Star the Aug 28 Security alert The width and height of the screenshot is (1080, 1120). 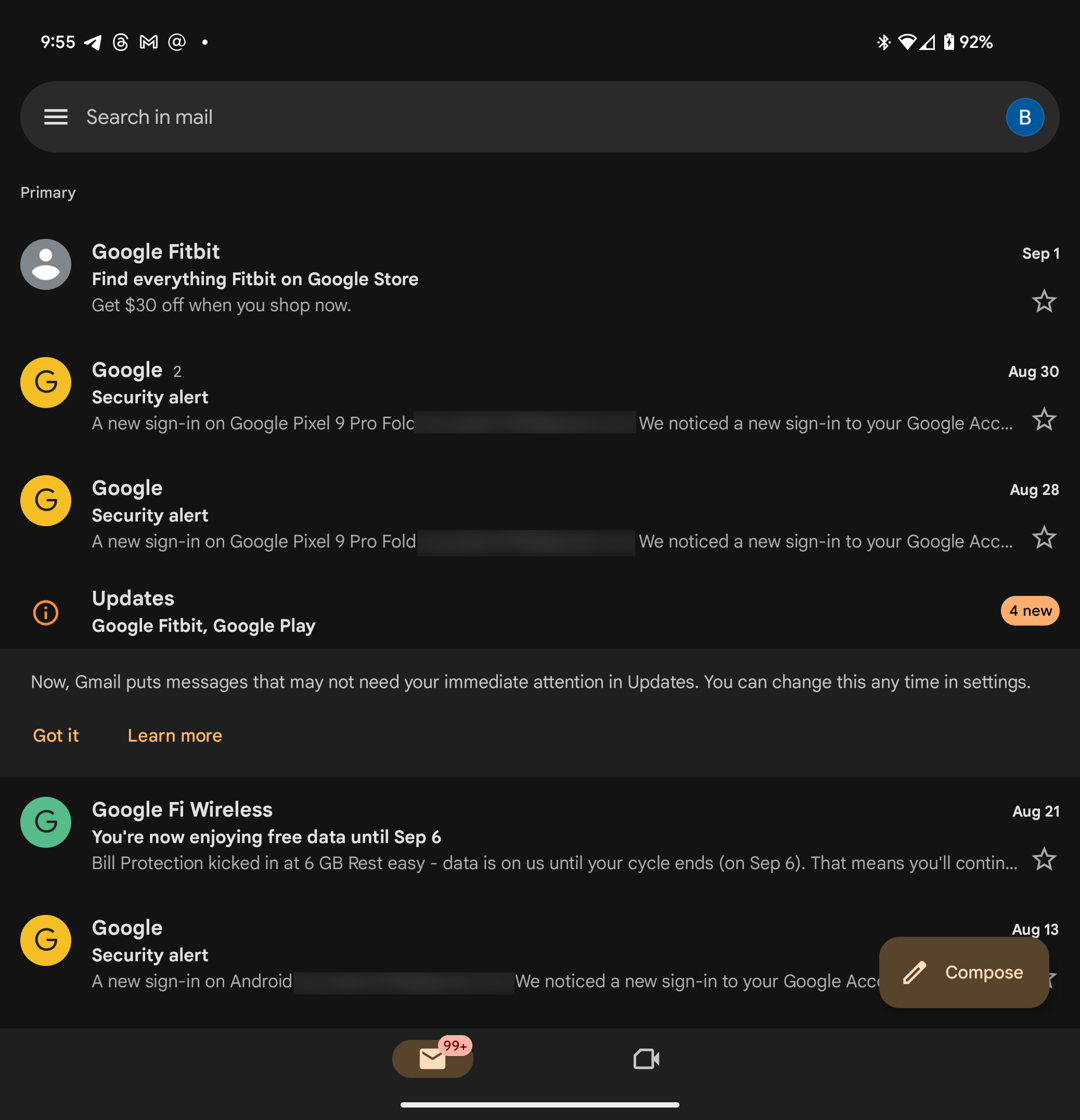1044,537
